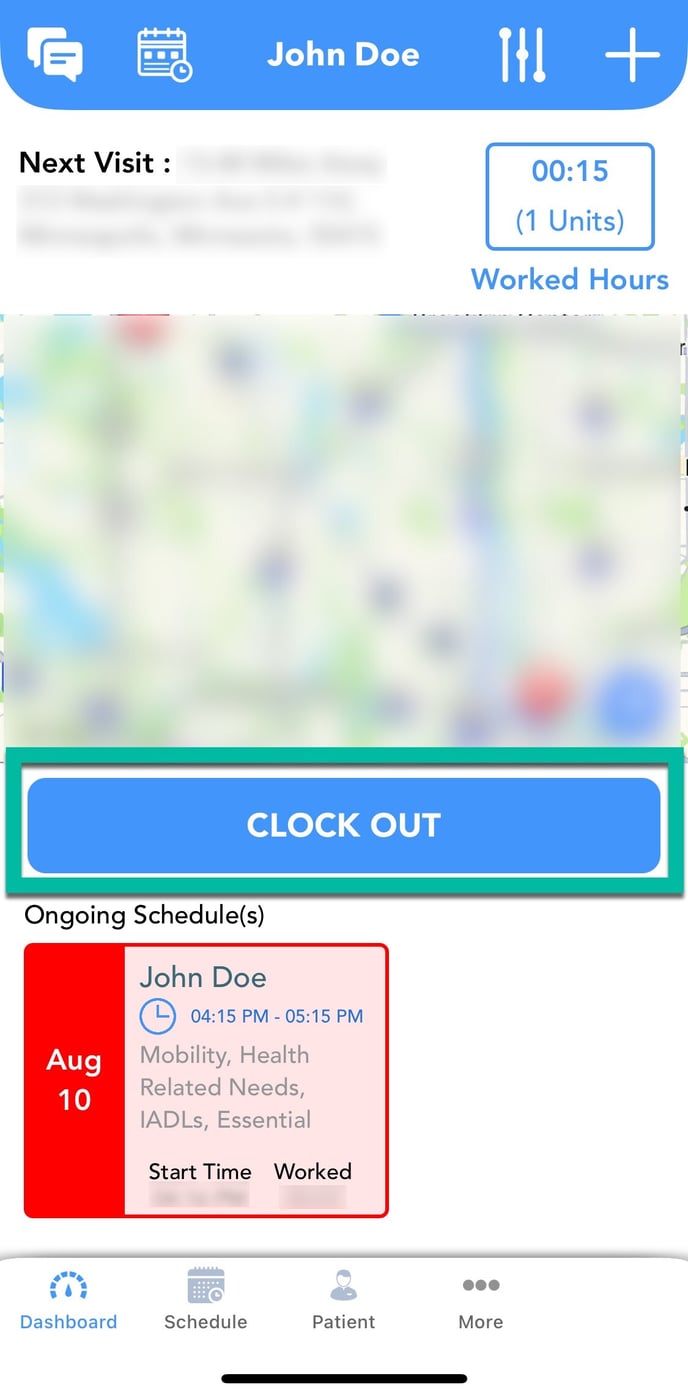This screenshot has width=688, height=1398.
Task: Open the chat messages icon
Action: pyautogui.click(x=55, y=54)
